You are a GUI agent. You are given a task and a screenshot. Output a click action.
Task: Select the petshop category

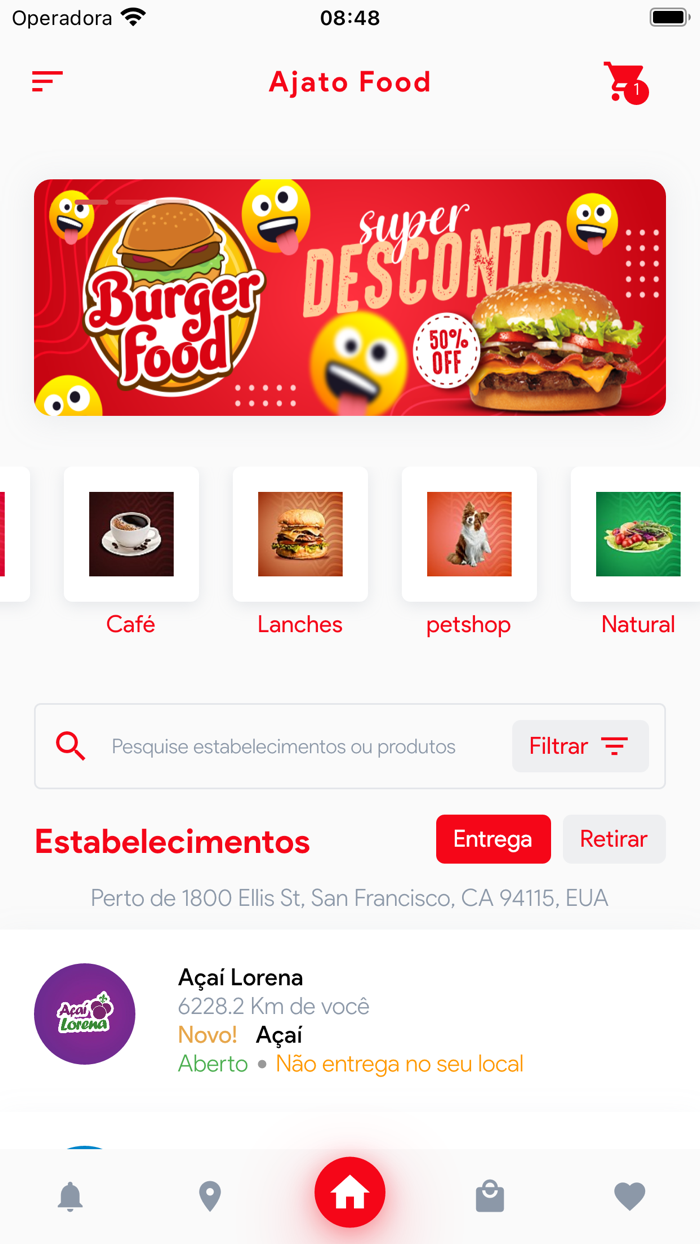click(469, 535)
